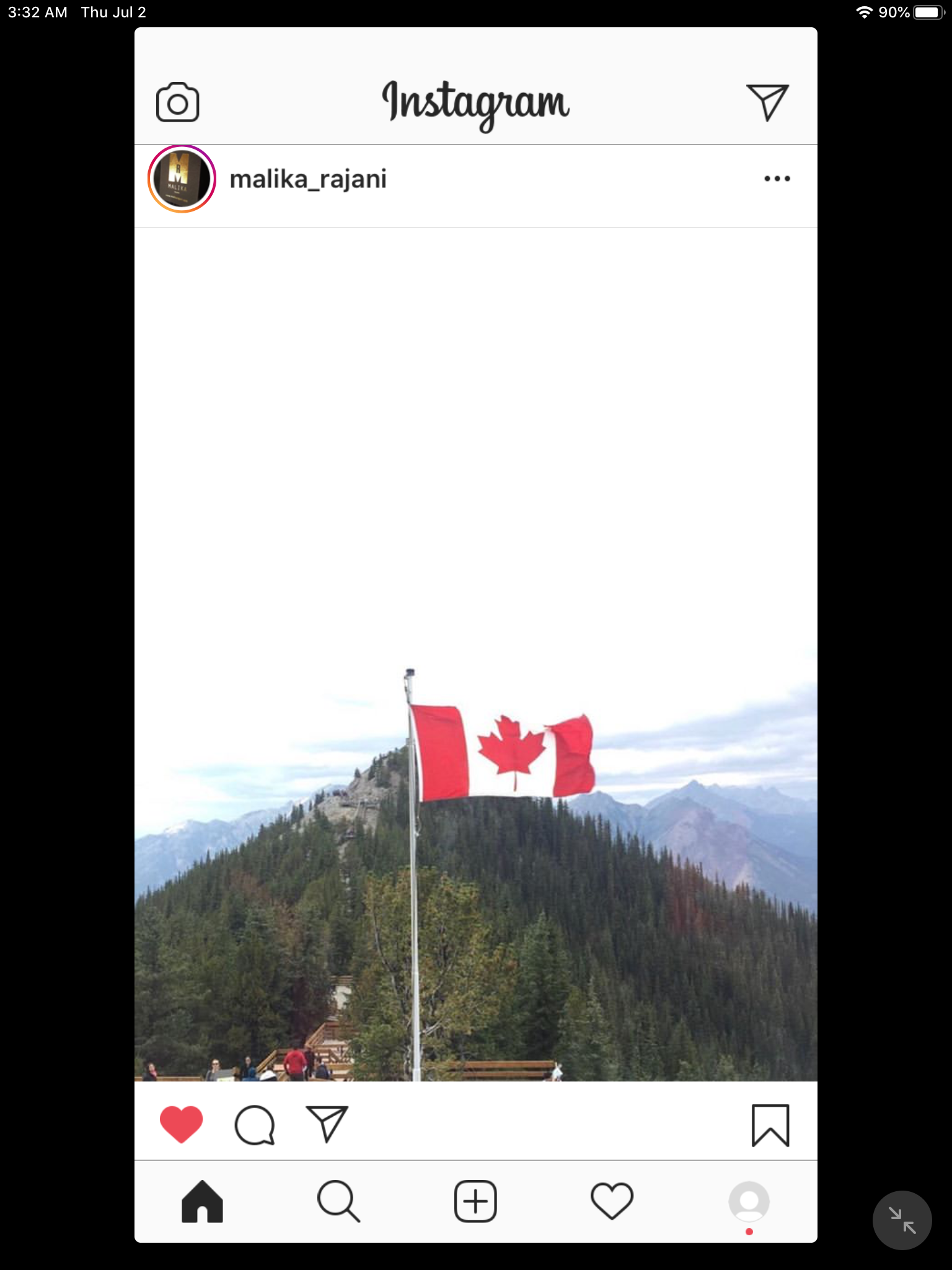This screenshot has height=1270, width=952.
Task: Open malika_rajani's profile from the username
Action: click(x=308, y=179)
